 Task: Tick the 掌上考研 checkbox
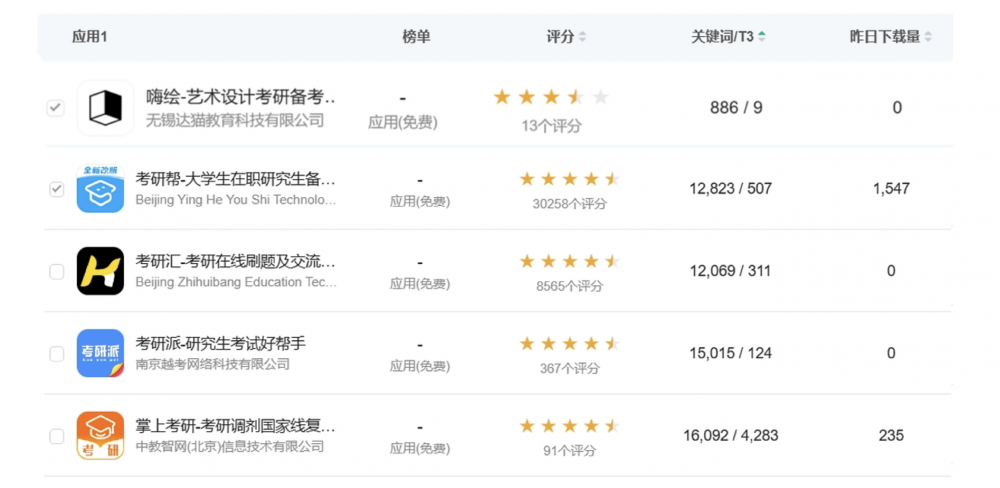[x=56, y=436]
